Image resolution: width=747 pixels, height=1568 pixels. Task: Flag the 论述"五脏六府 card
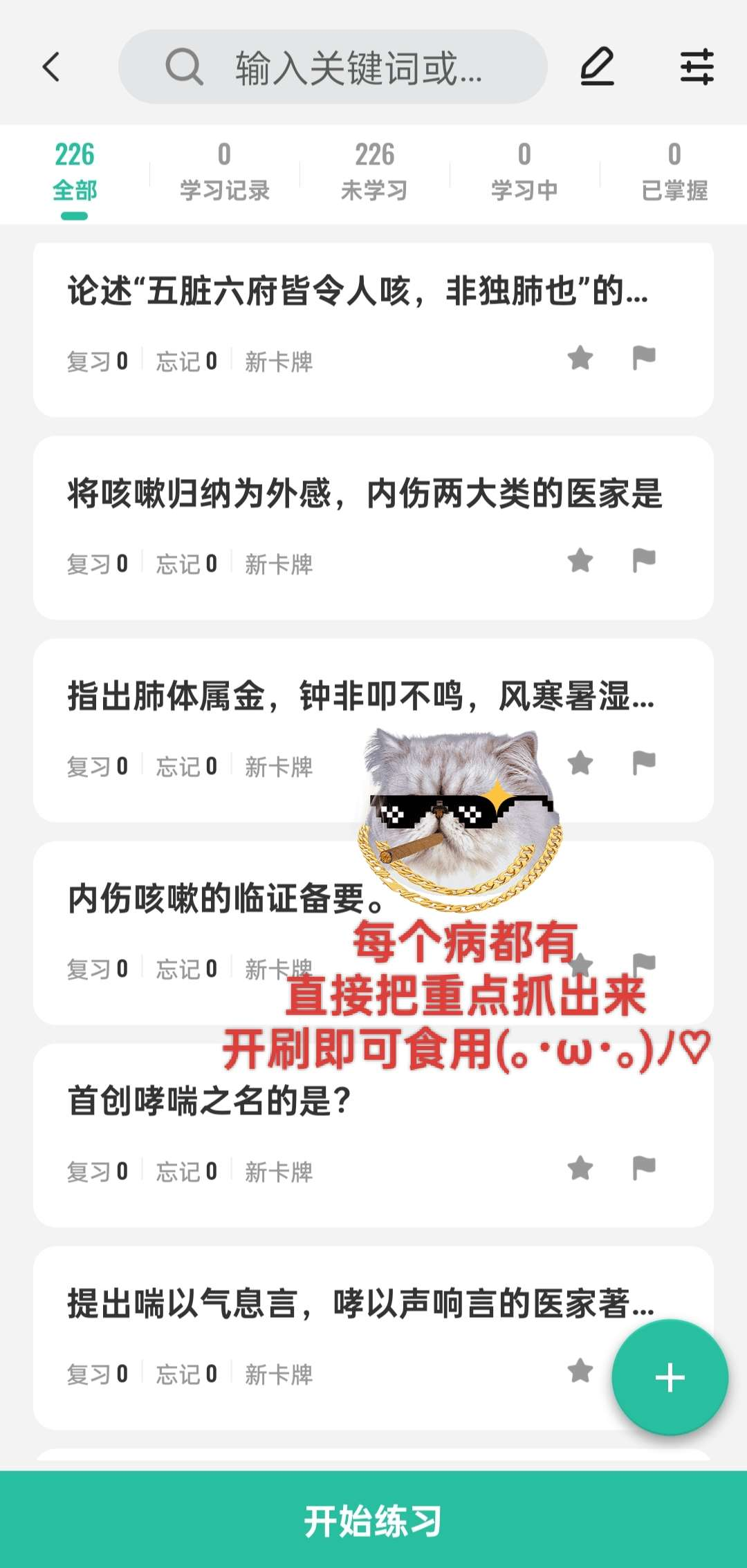[x=644, y=358]
